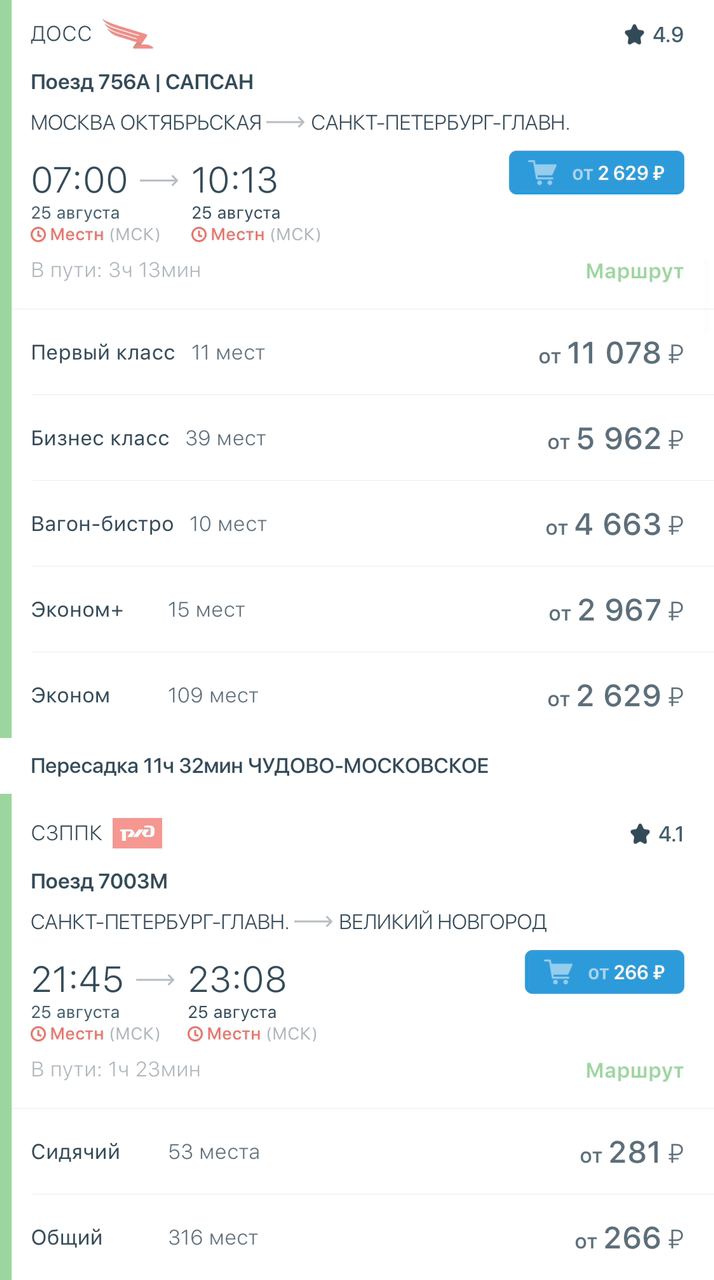This screenshot has width=714, height=1280.
Task: View Маршрут for train 7003M
Action: [634, 1070]
